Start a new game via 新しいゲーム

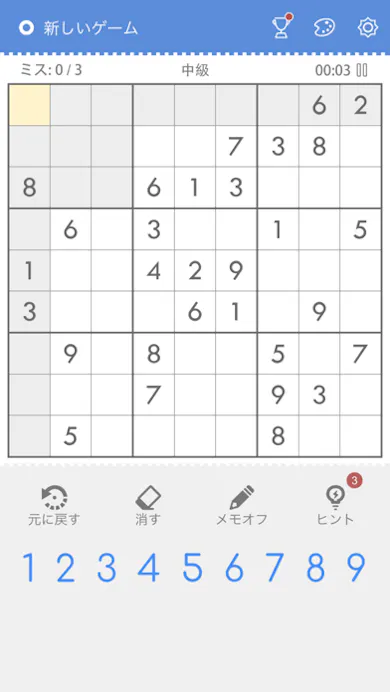(x=79, y=28)
